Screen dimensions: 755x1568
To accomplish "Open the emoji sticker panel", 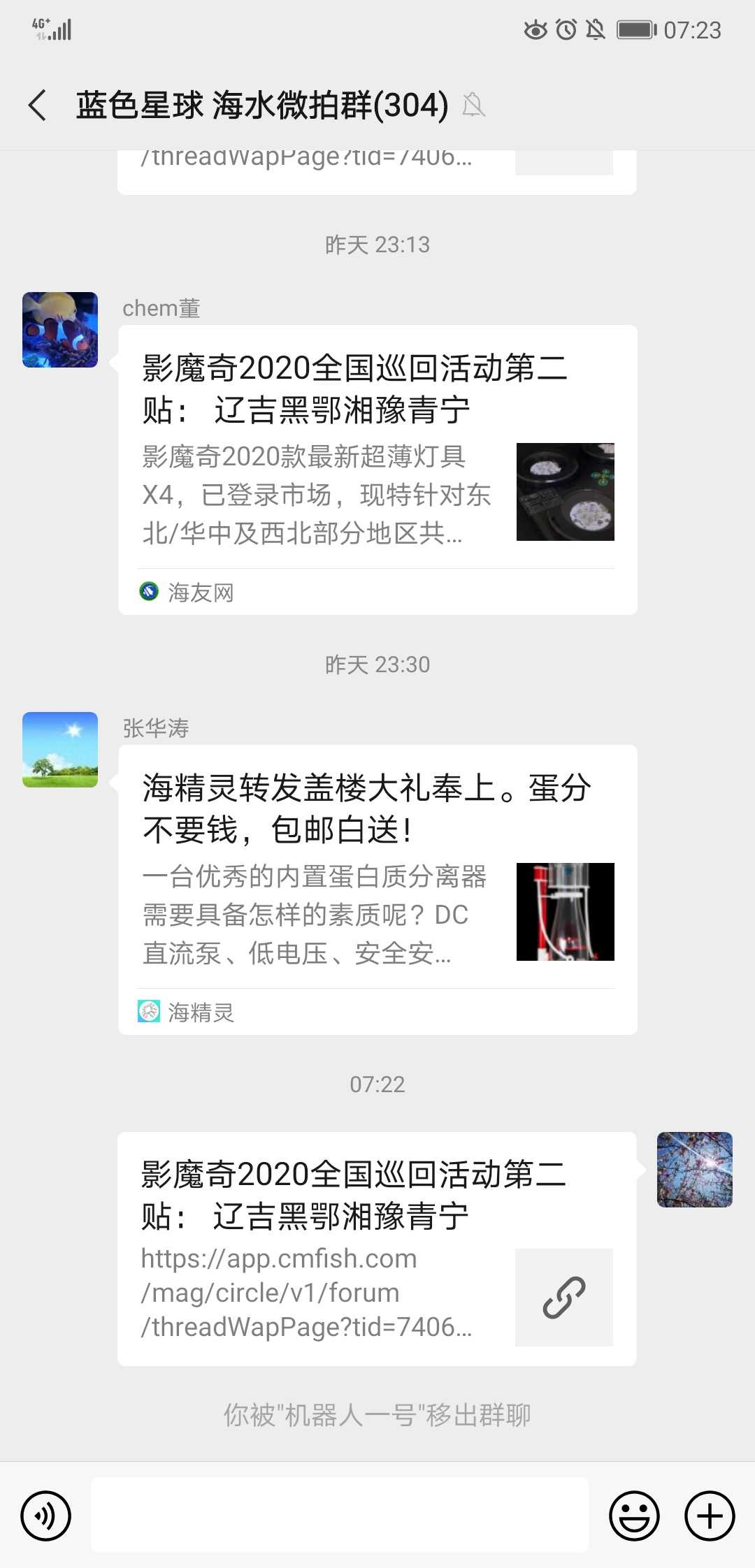I will pyautogui.click(x=634, y=1516).
